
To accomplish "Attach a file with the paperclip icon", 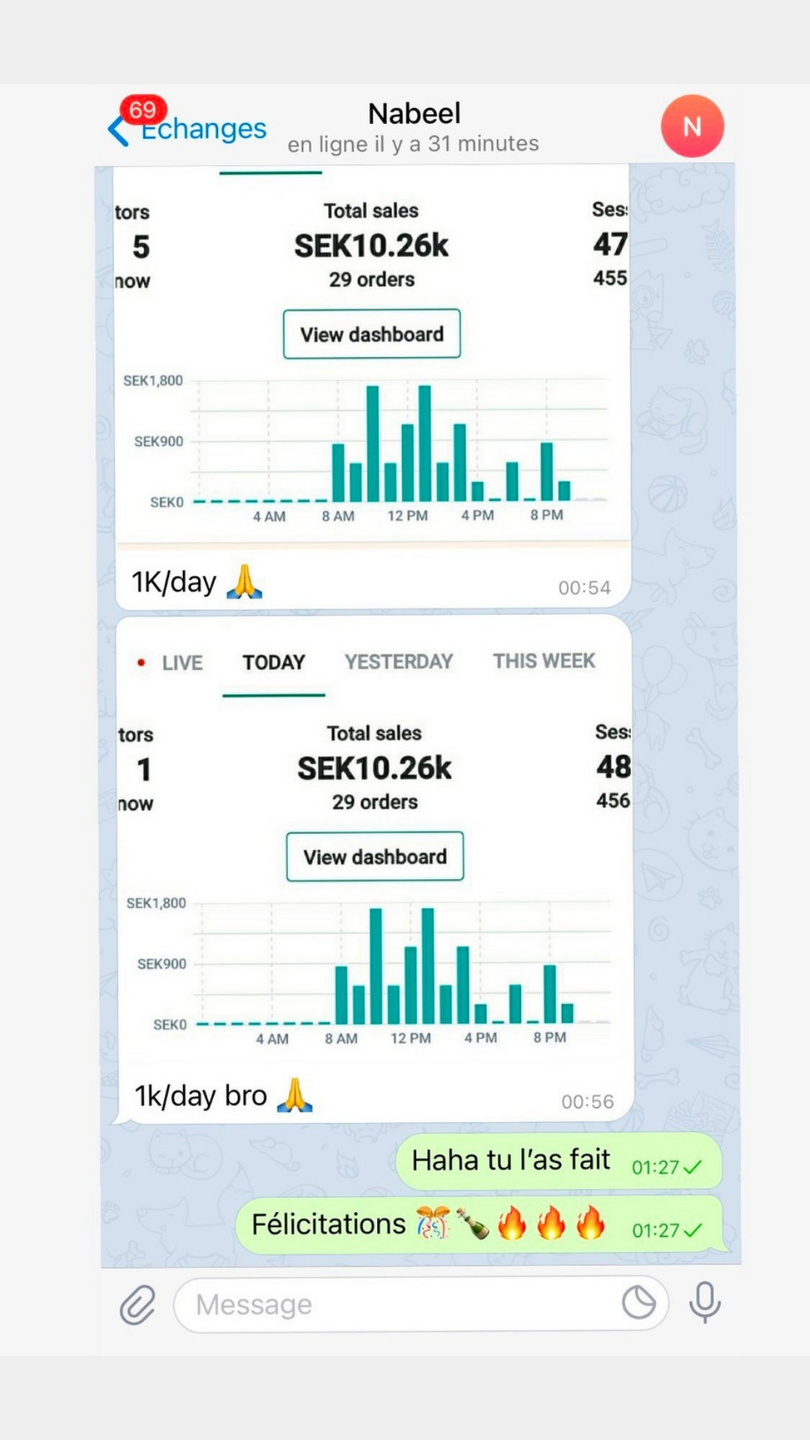I will 138,1304.
